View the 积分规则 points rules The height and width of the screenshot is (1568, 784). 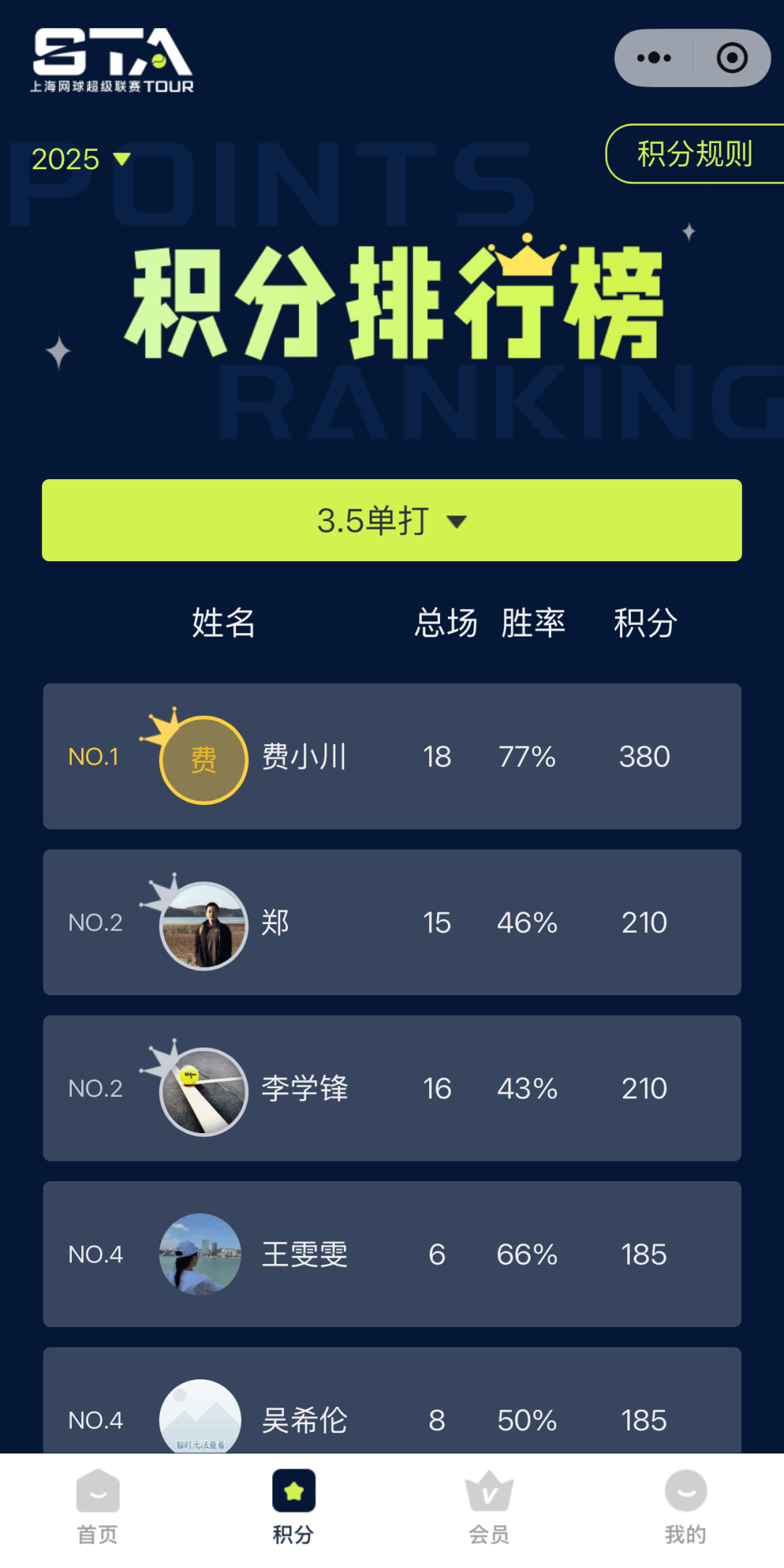tap(694, 154)
